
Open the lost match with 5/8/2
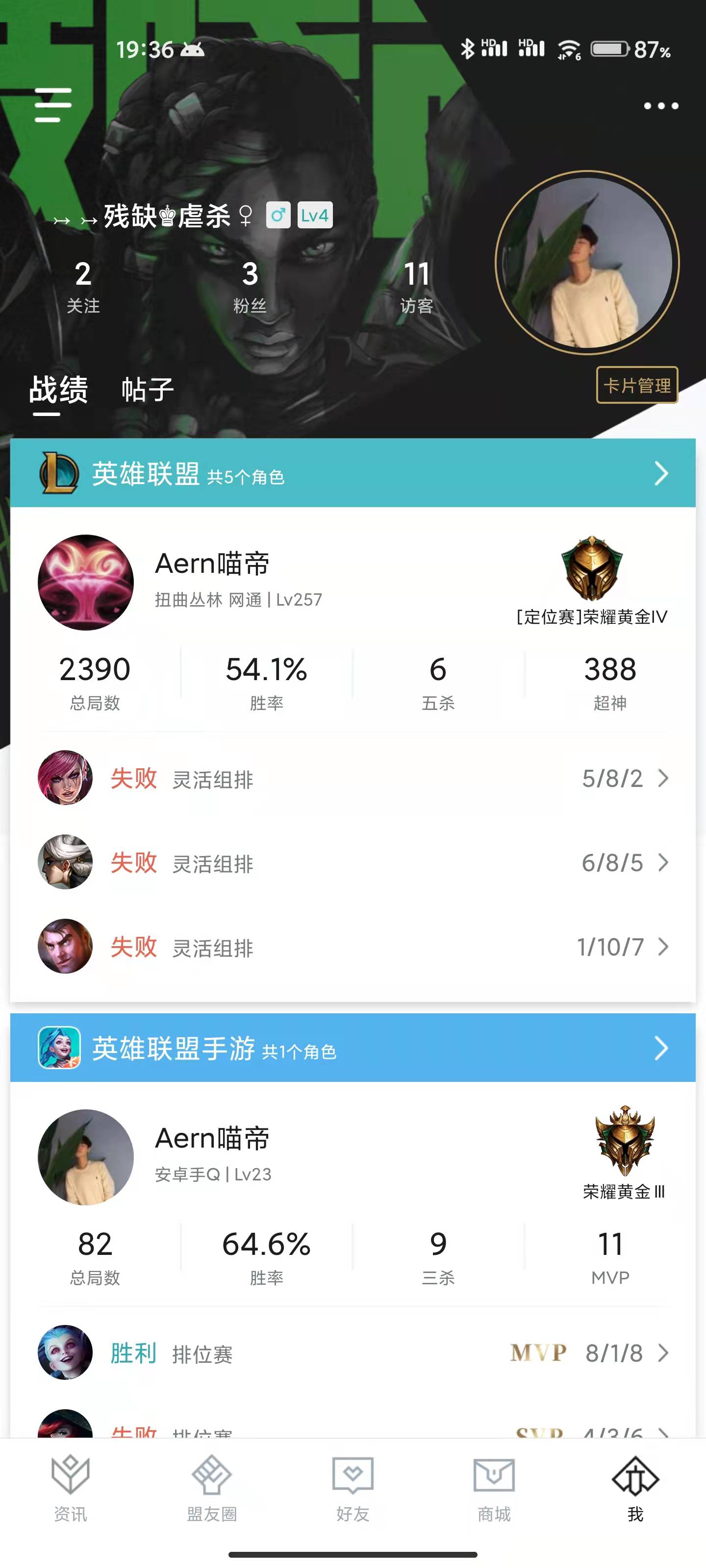tap(353, 778)
